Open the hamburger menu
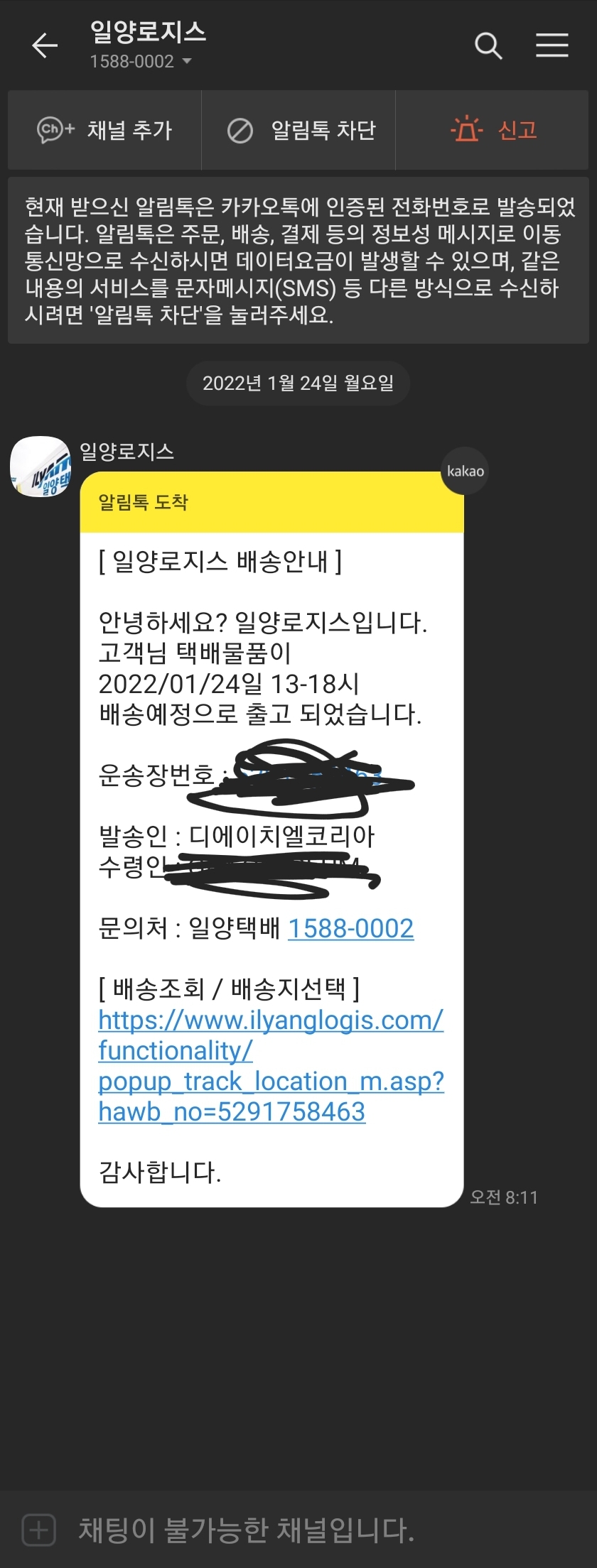The image size is (597, 1568). (x=552, y=46)
